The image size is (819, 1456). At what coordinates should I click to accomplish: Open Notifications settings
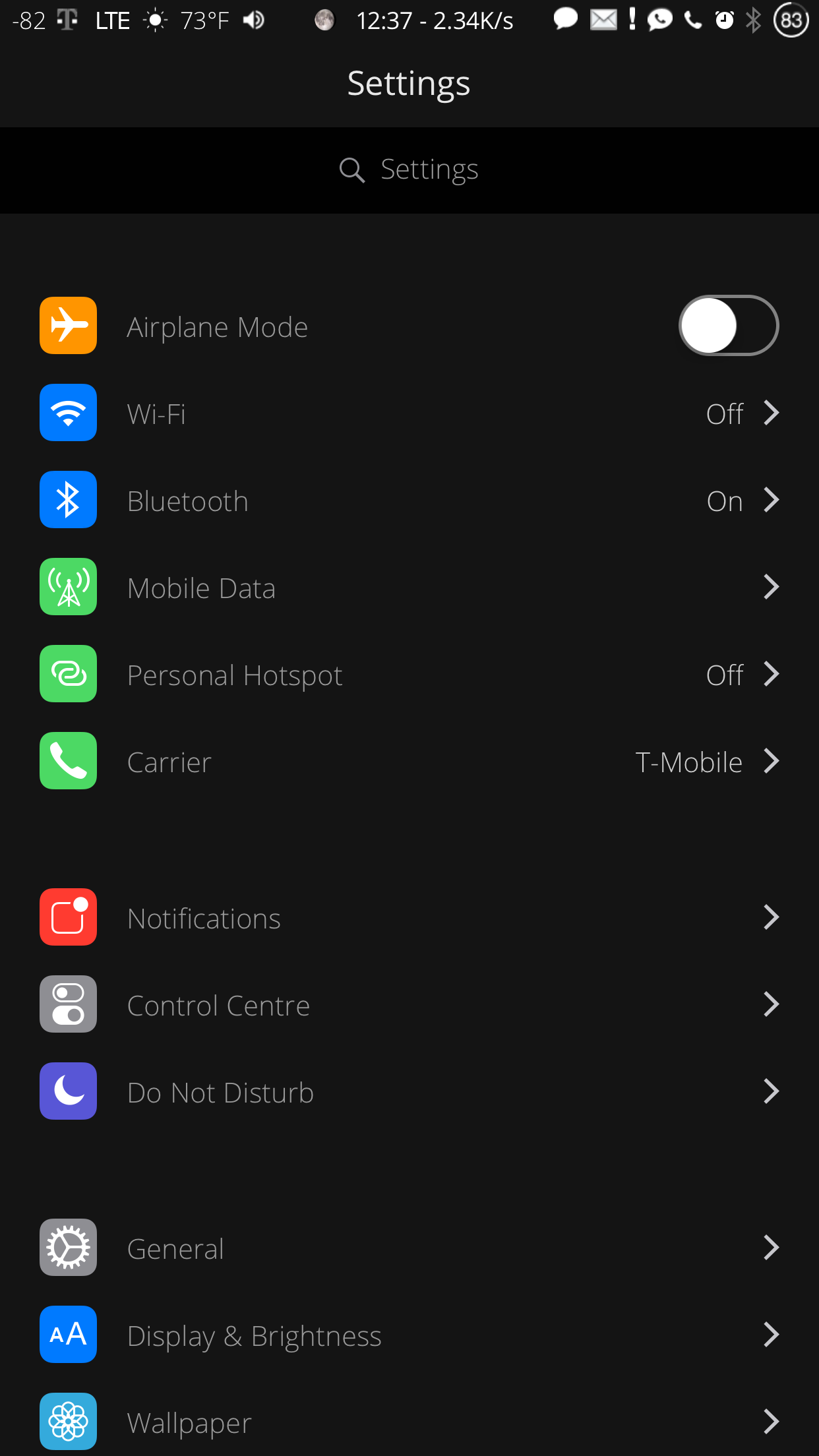tap(409, 918)
